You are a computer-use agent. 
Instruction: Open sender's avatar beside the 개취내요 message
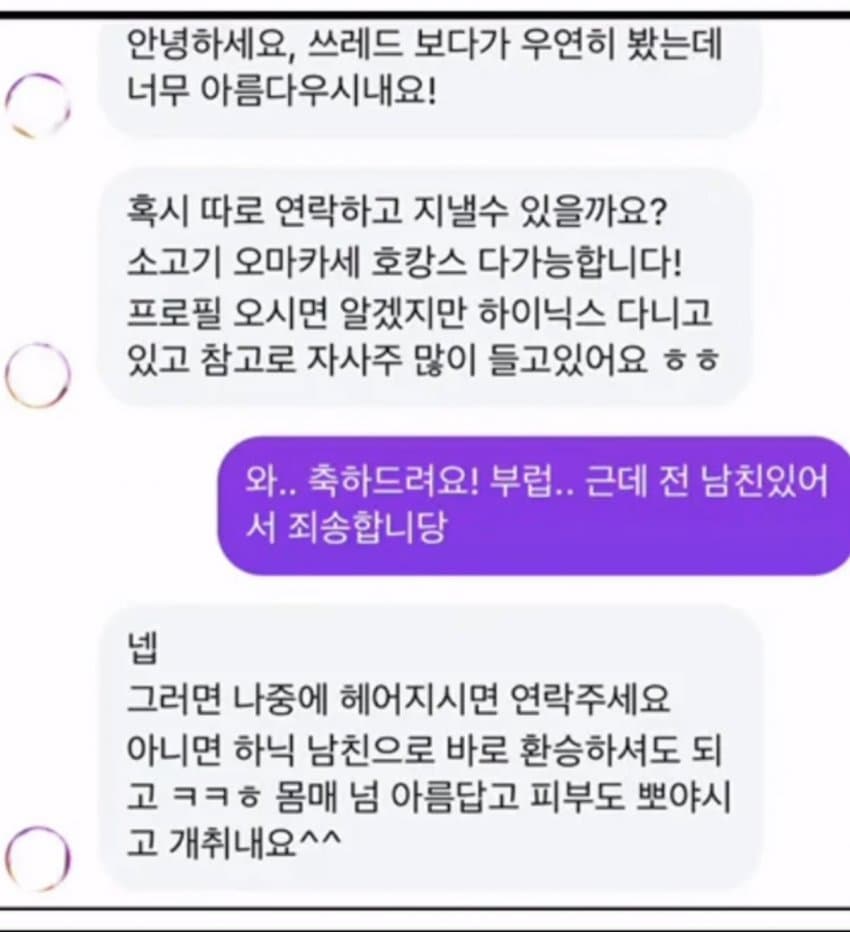point(37,858)
